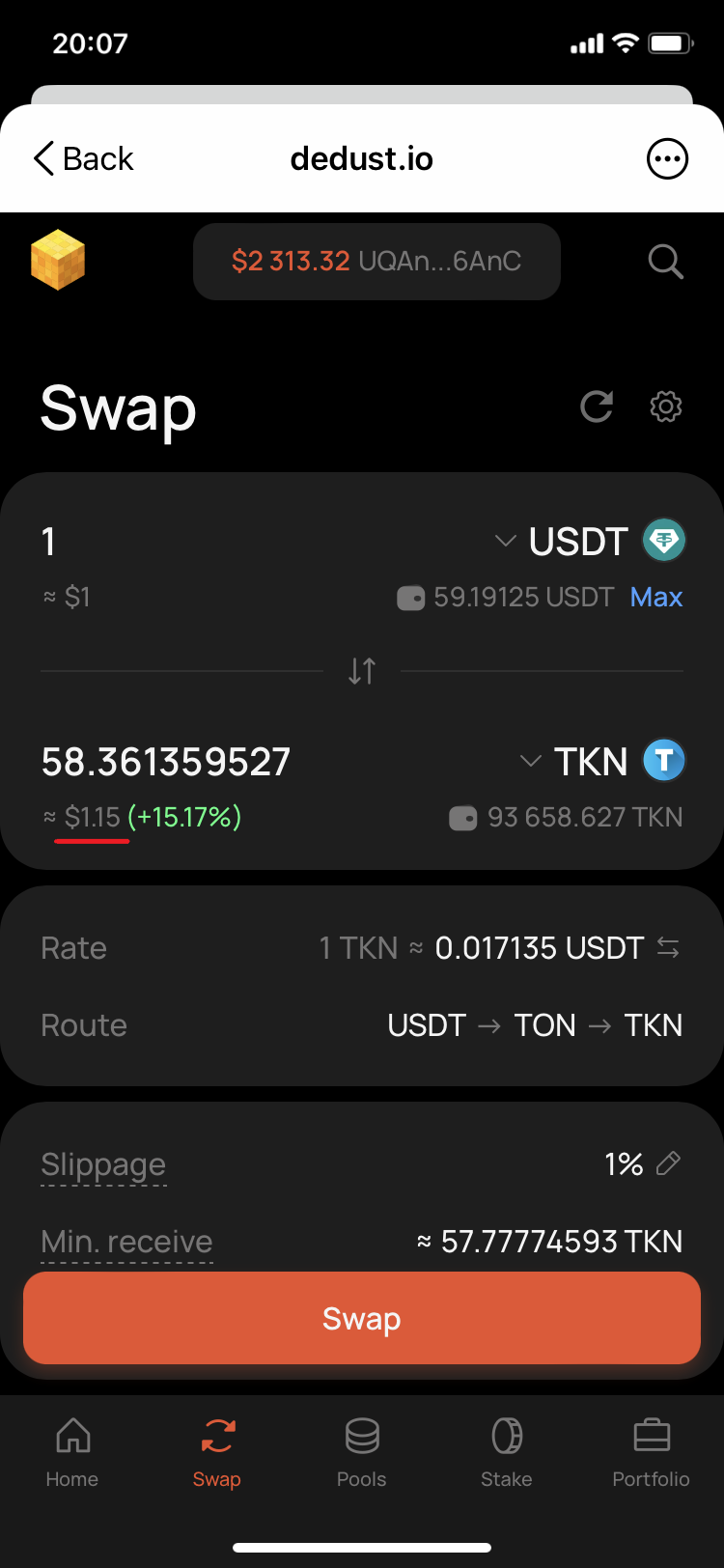Open swap settings gear
724x1568 pixels.
(x=666, y=406)
